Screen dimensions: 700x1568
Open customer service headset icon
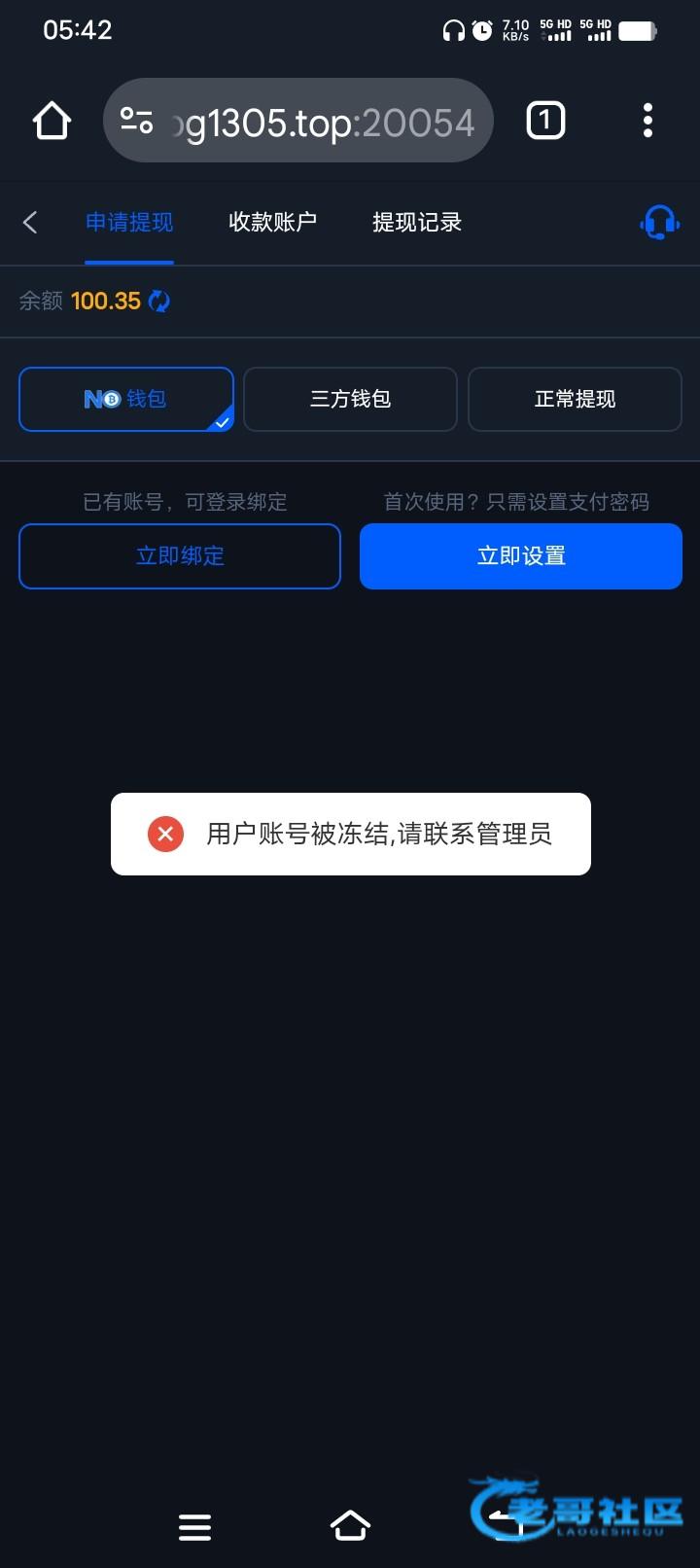pyautogui.click(x=659, y=223)
